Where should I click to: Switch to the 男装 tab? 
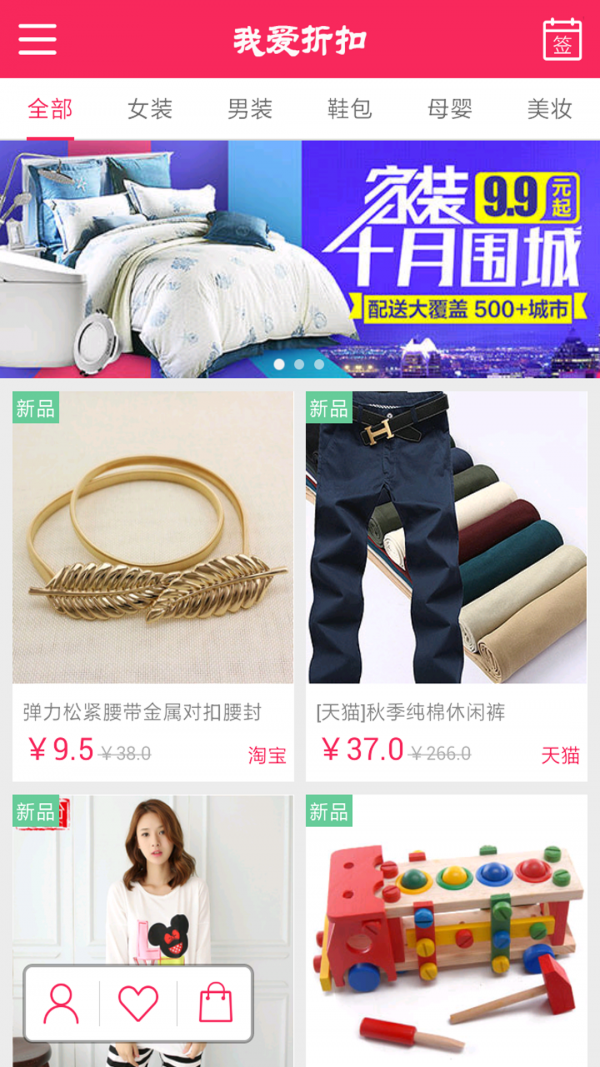[x=250, y=109]
